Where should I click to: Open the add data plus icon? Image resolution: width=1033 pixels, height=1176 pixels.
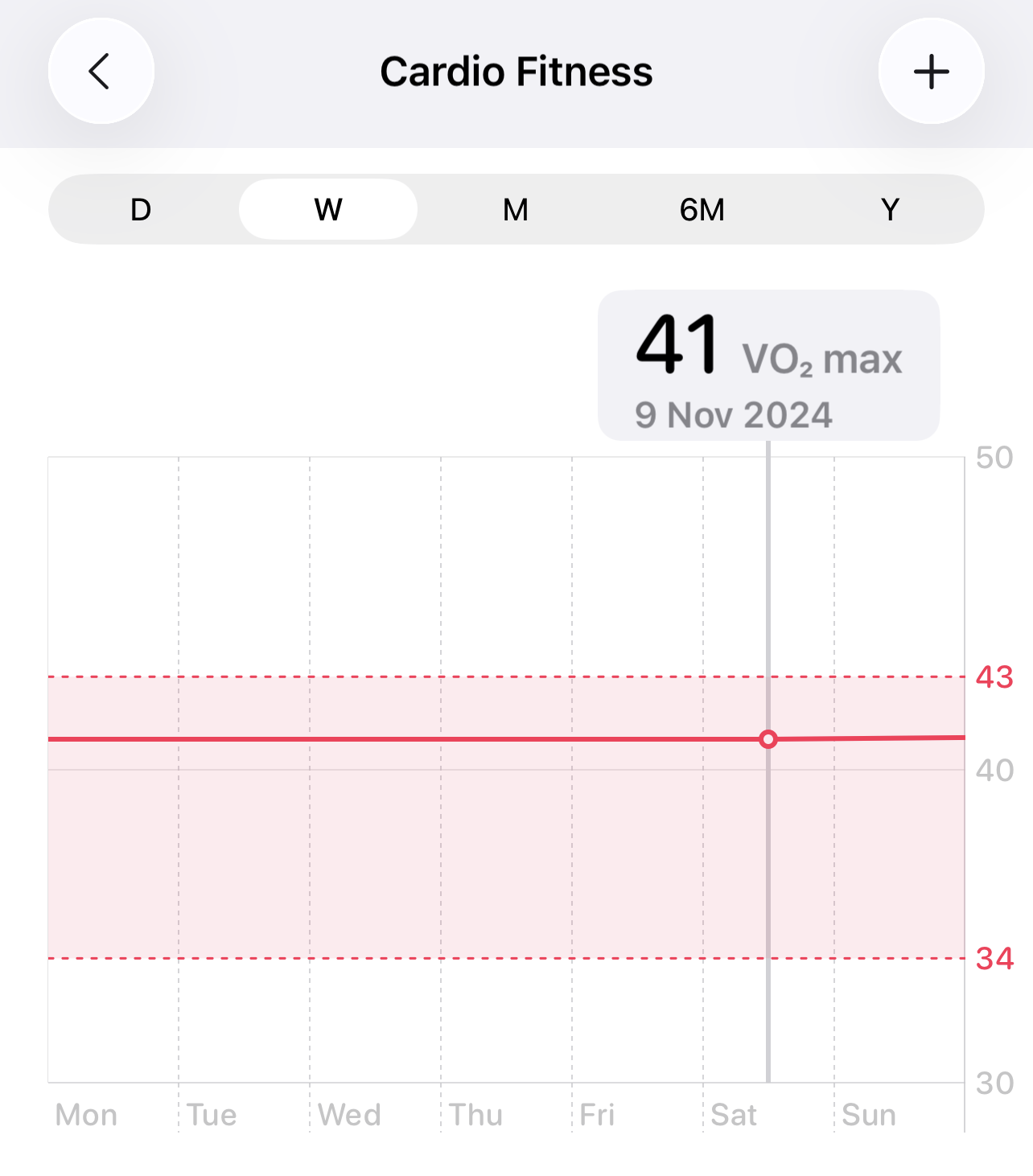[931, 71]
